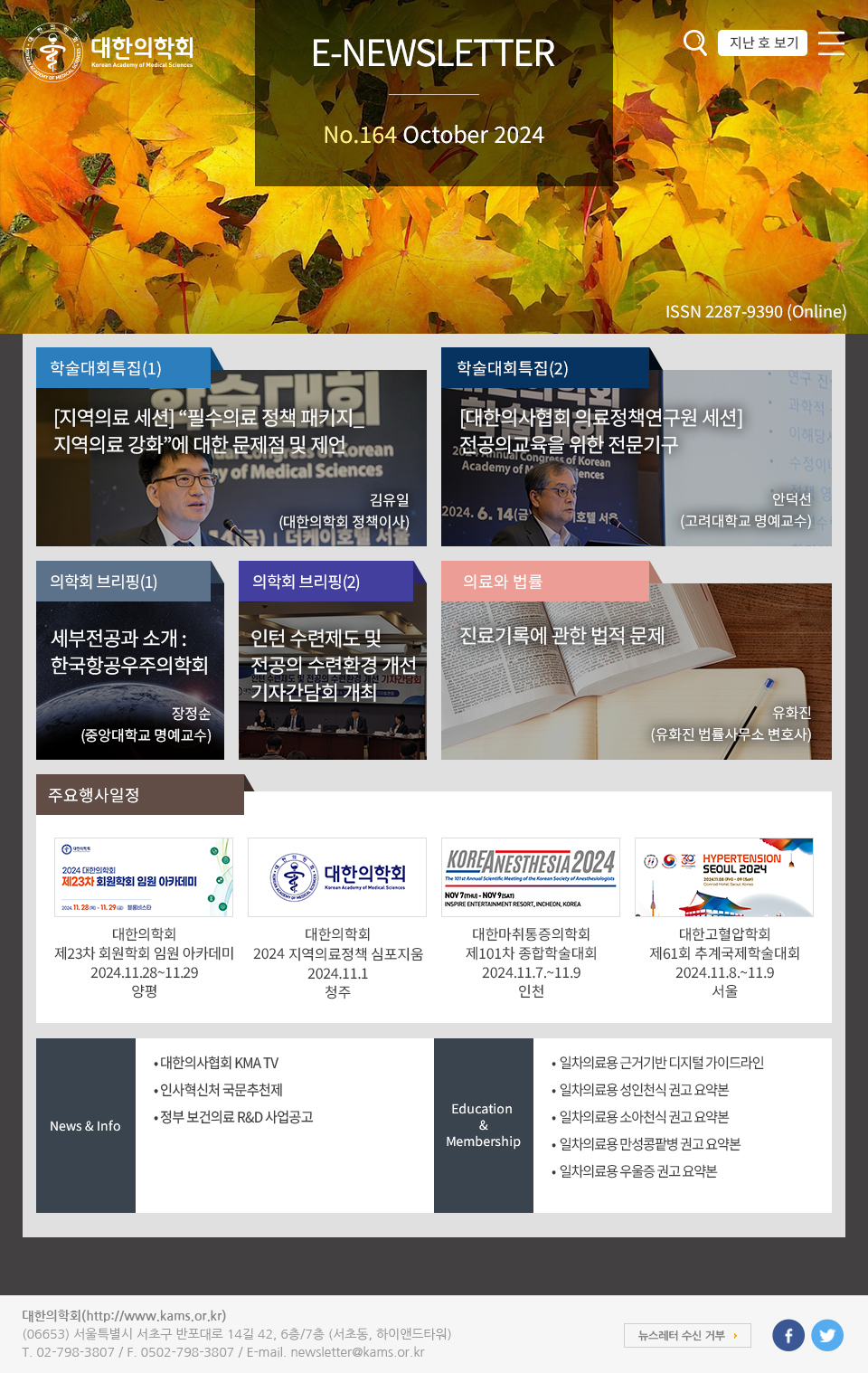
Task: Open 학술대회특집(1) article by 김유일
Action: 231,457
